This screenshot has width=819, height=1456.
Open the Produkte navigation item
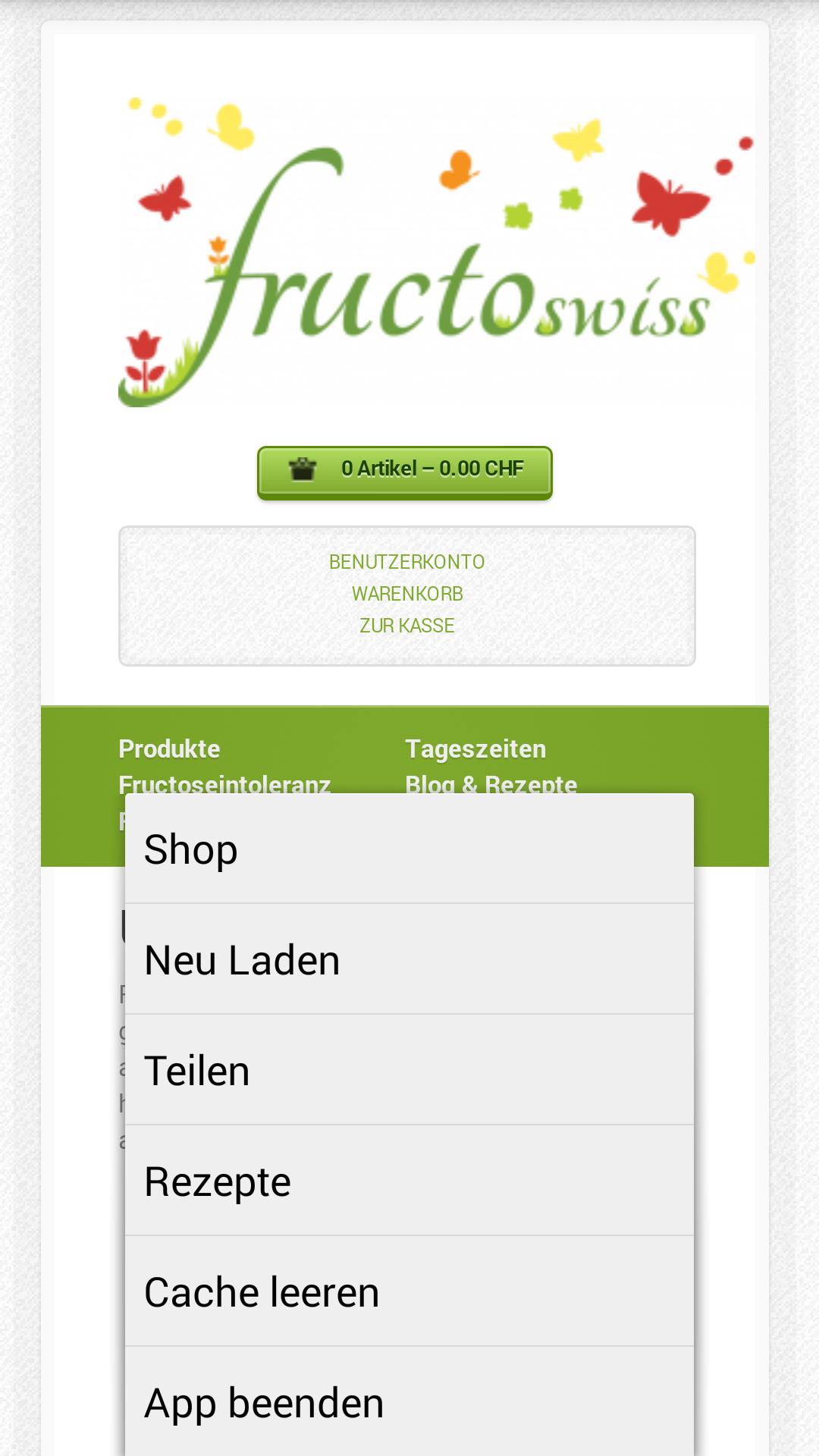(169, 749)
